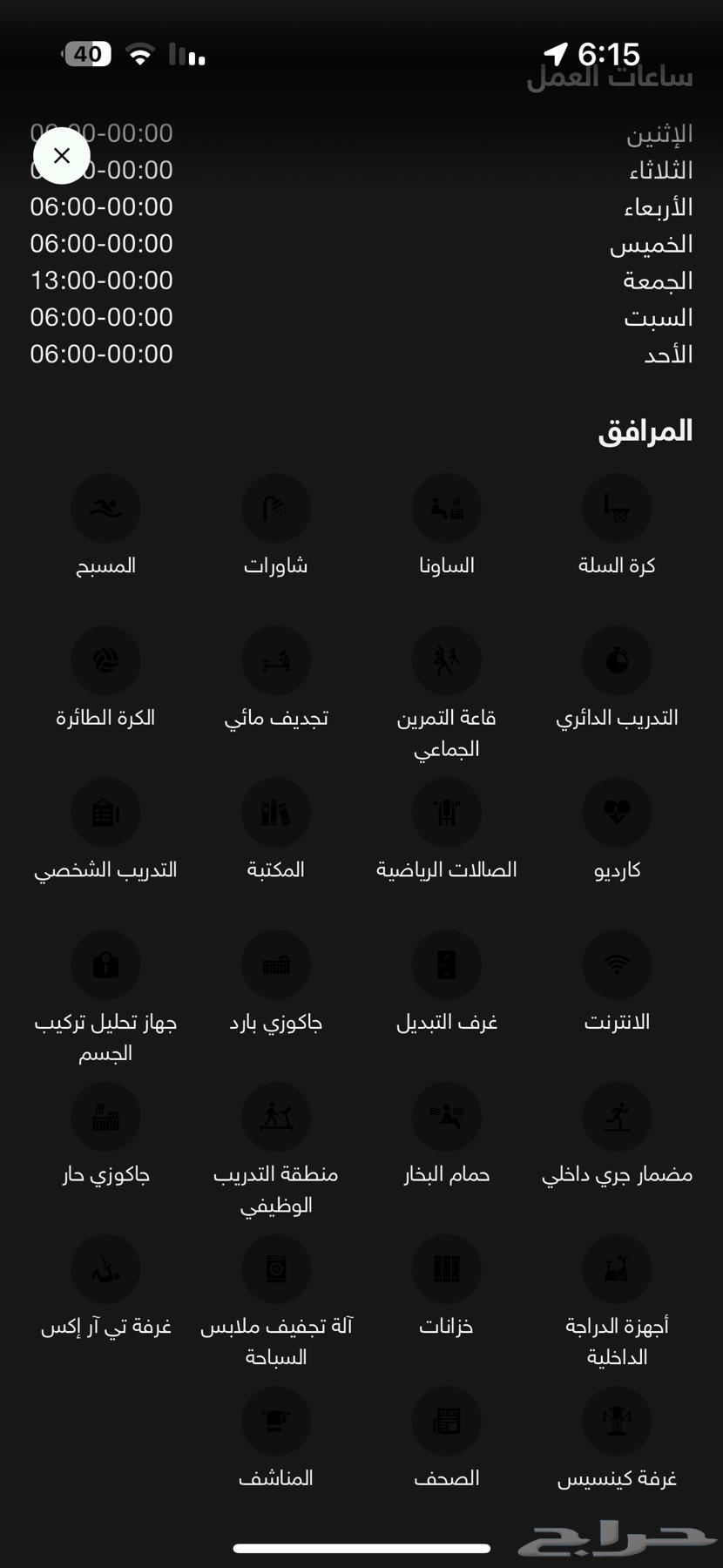The image size is (723, 1568).
Task: Close the gym details view
Action: pos(62,156)
